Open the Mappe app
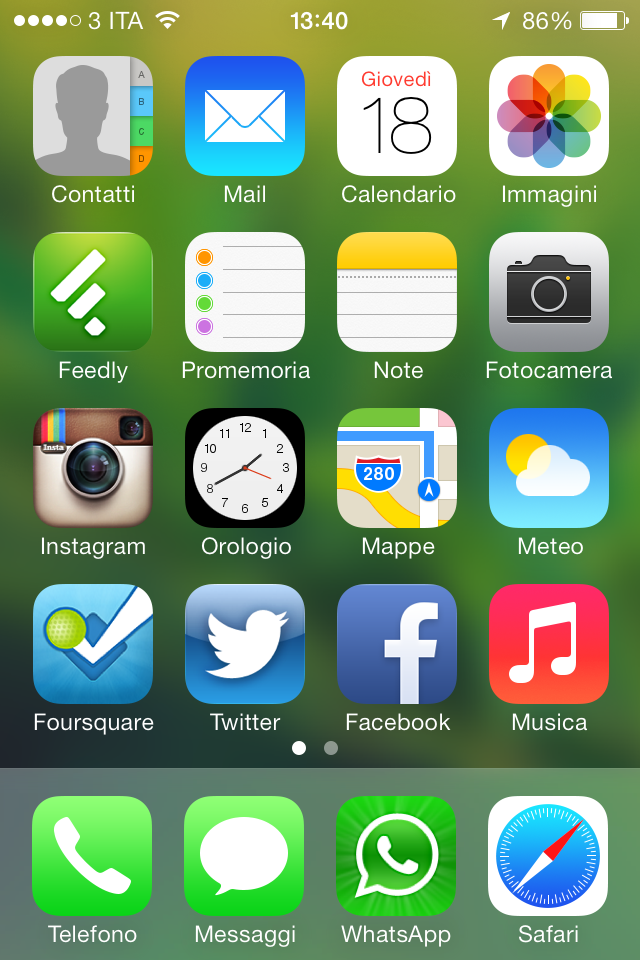The image size is (640, 960). [x=397, y=468]
